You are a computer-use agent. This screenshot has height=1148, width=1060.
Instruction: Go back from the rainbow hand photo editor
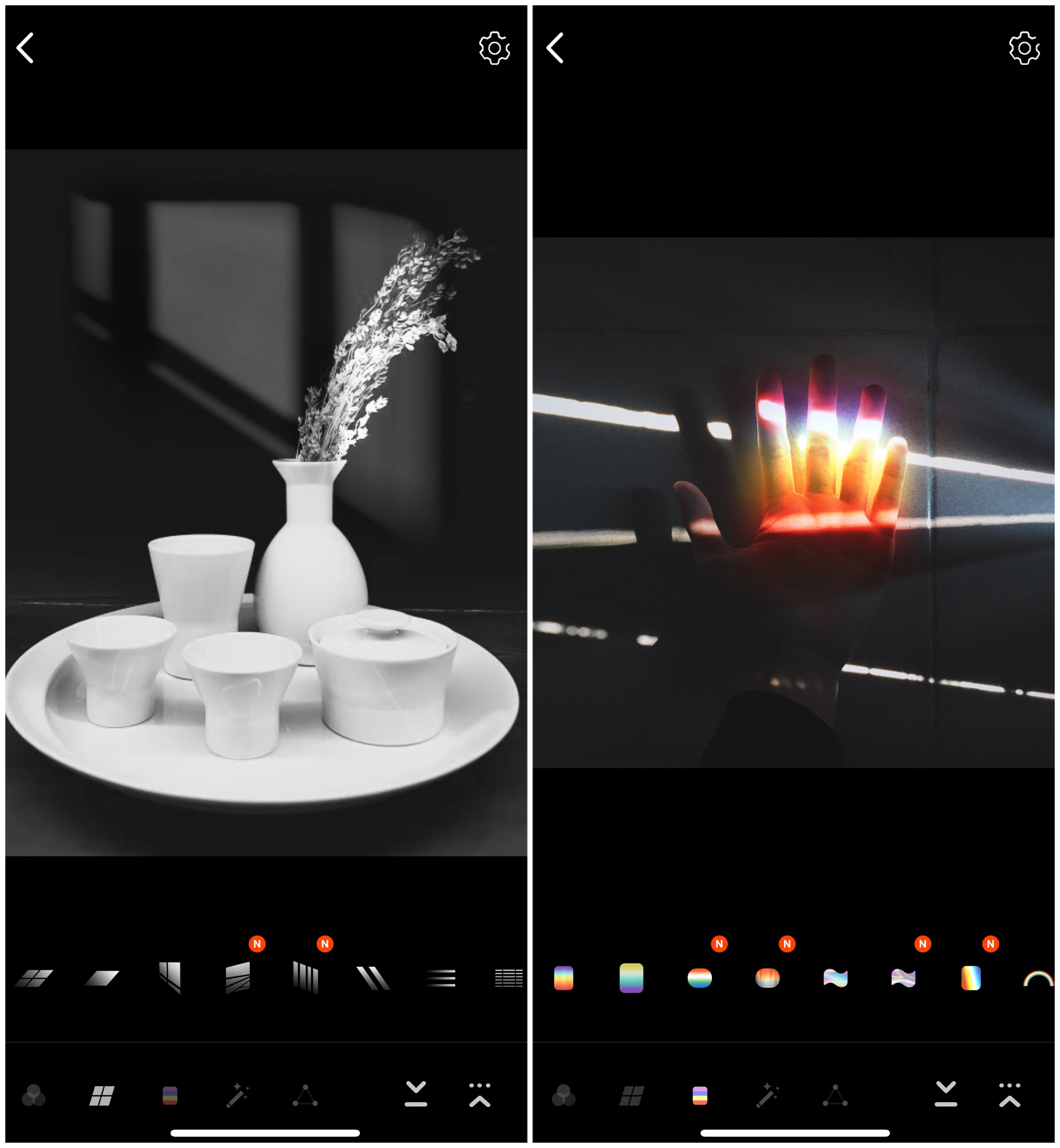[554, 48]
